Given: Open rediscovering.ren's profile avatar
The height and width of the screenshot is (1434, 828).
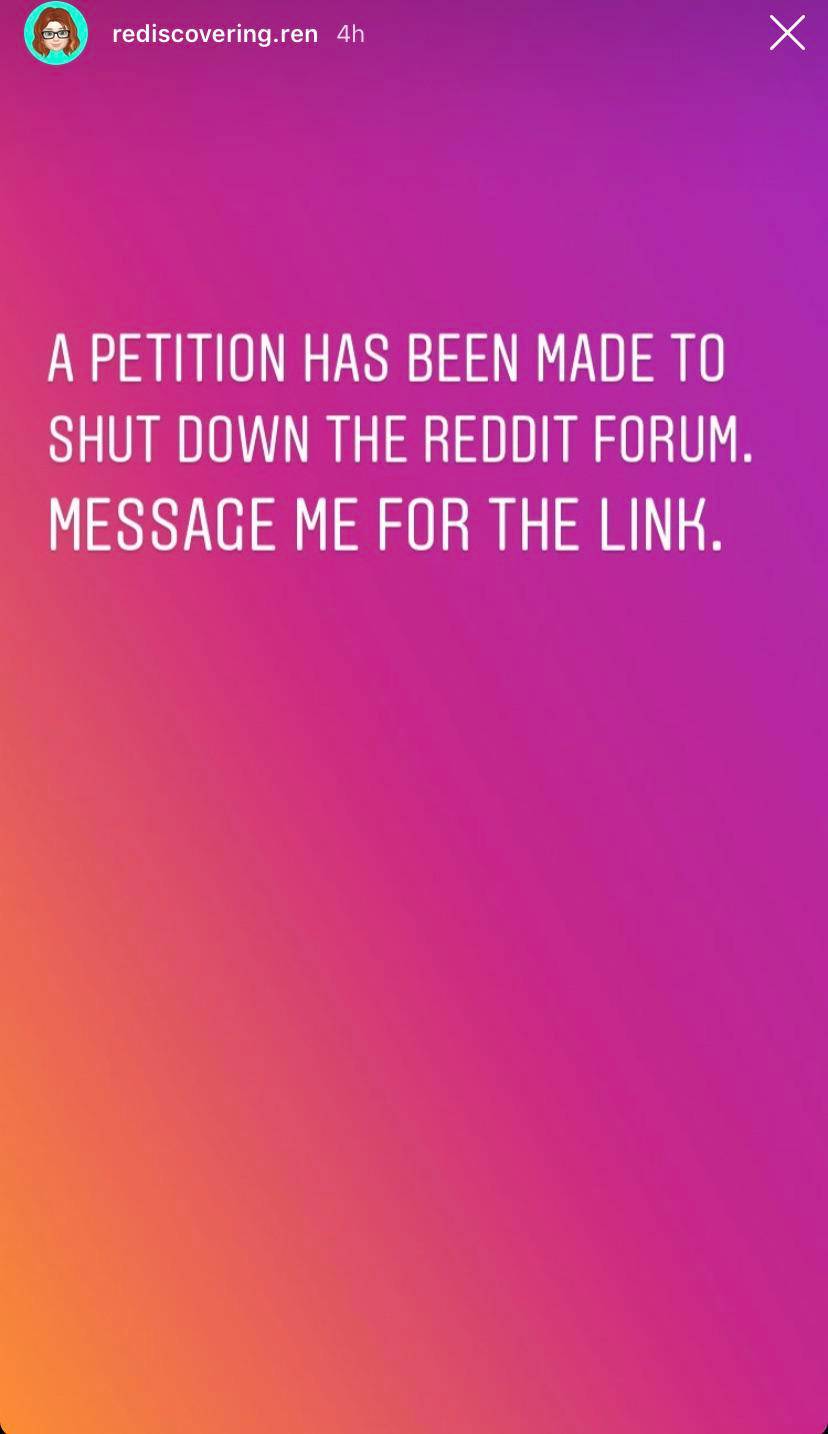Looking at the screenshot, I should (x=56, y=33).
